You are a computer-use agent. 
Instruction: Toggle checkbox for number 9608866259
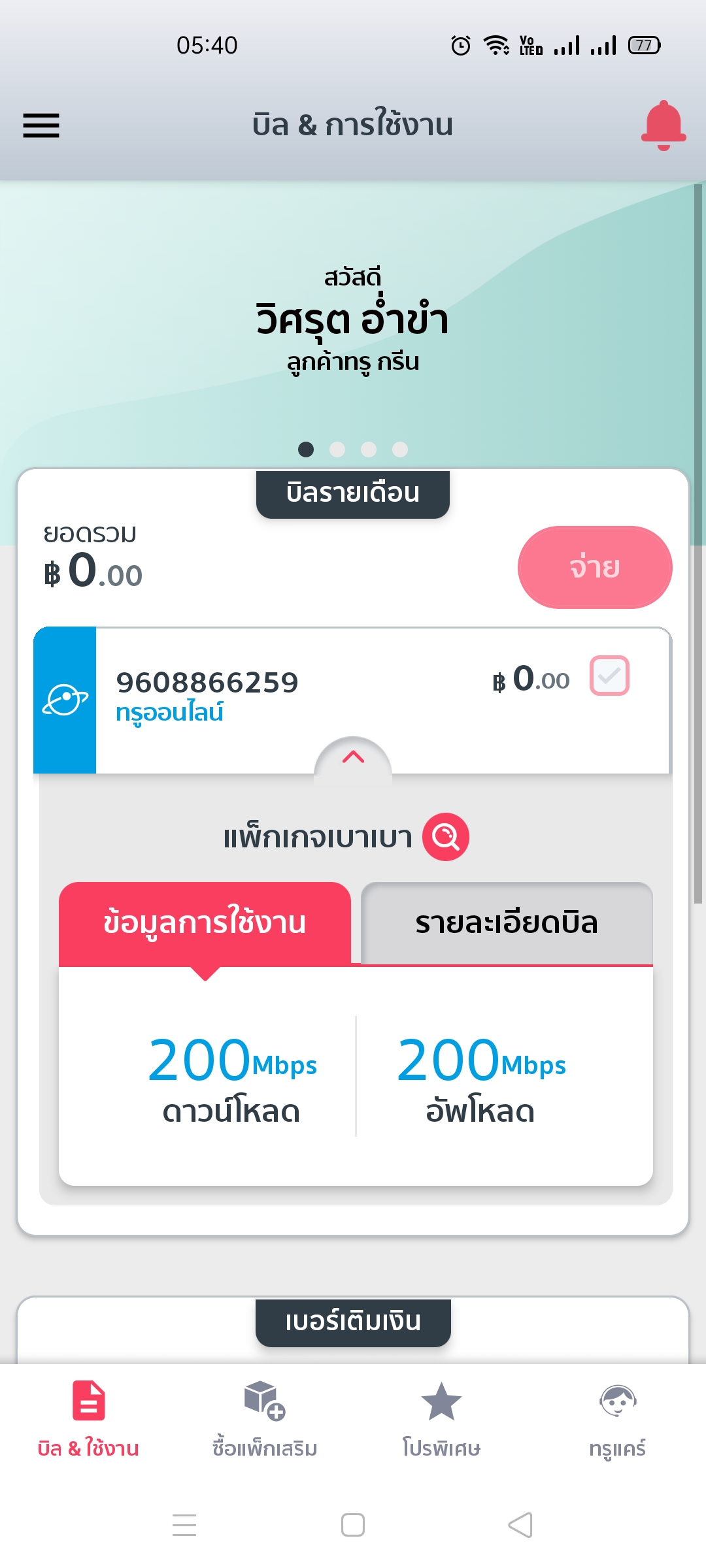[609, 676]
